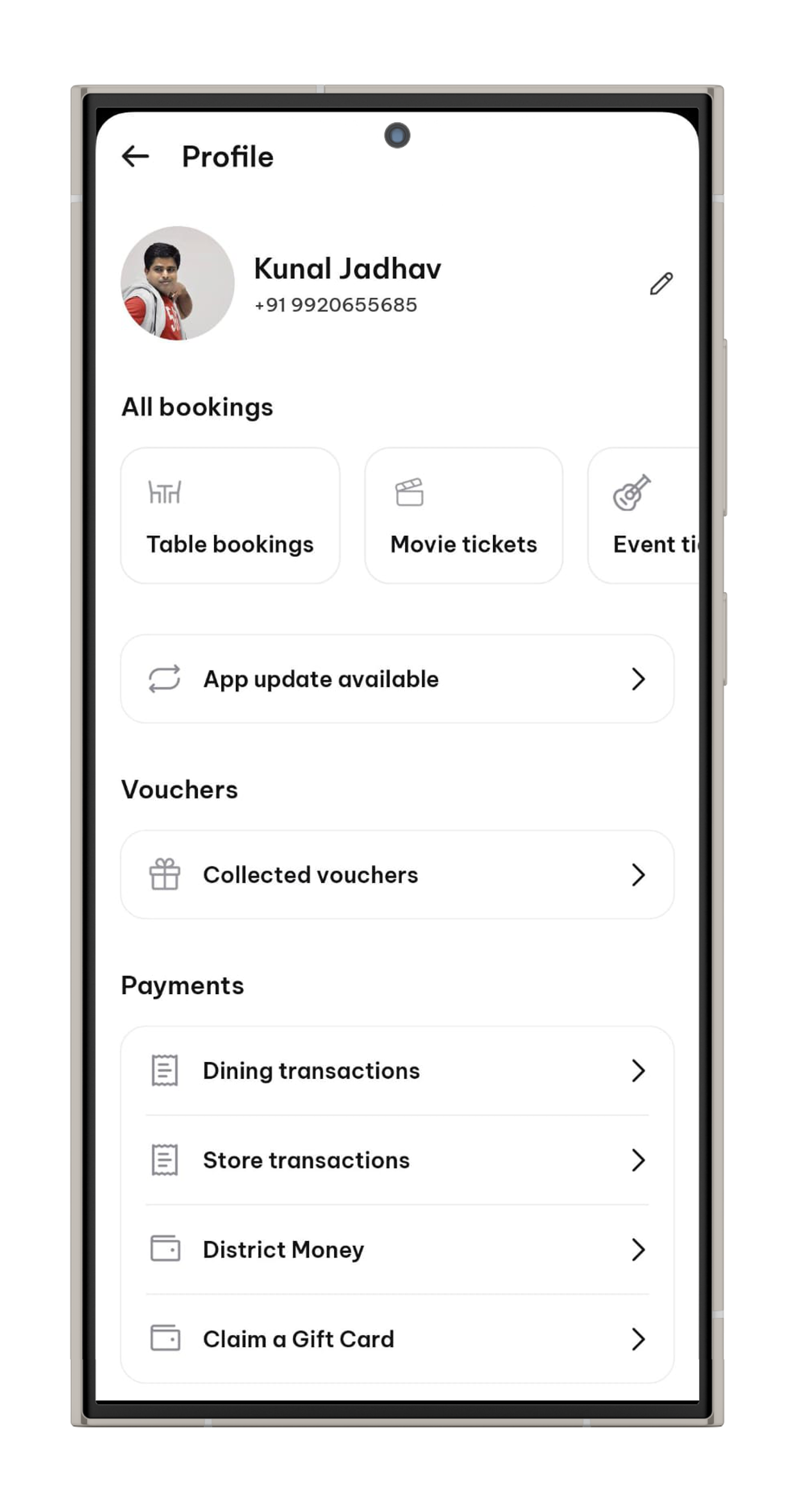Viewport: 798px width, 1512px height.
Task: View Collected vouchers
Action: pyautogui.click(x=397, y=875)
